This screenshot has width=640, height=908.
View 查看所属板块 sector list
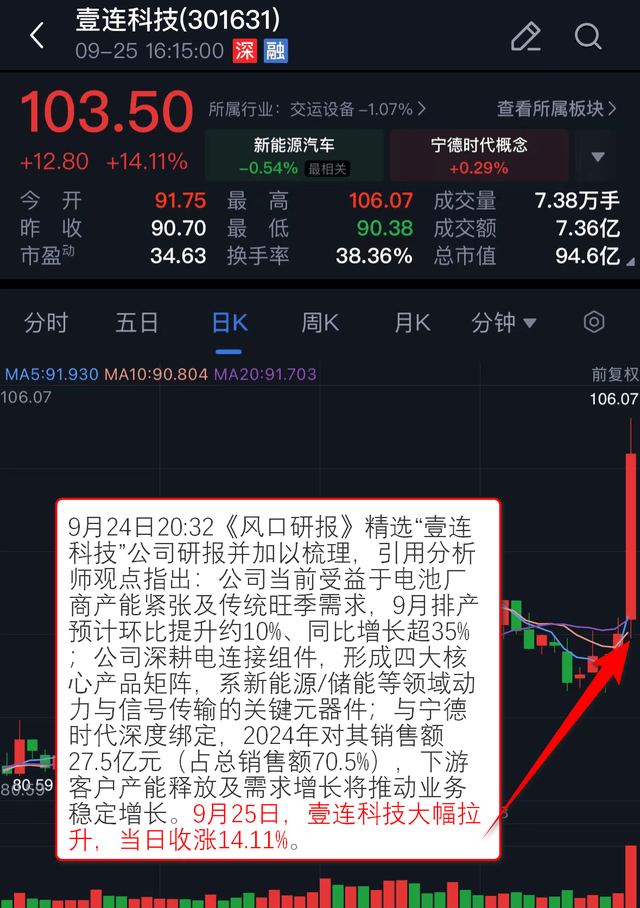click(564, 109)
